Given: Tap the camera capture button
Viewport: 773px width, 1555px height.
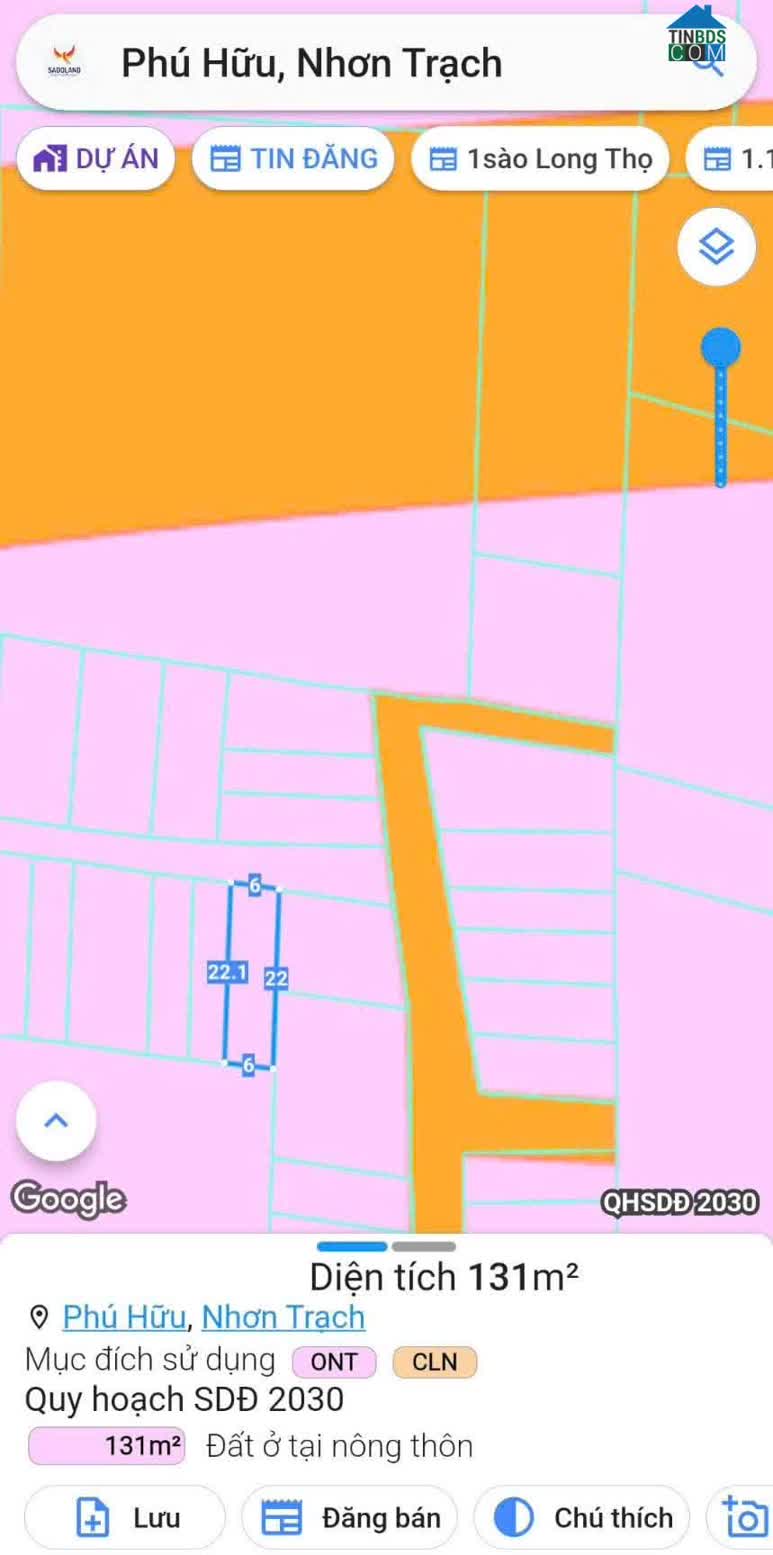Looking at the screenshot, I should pyautogui.click(x=742, y=1518).
